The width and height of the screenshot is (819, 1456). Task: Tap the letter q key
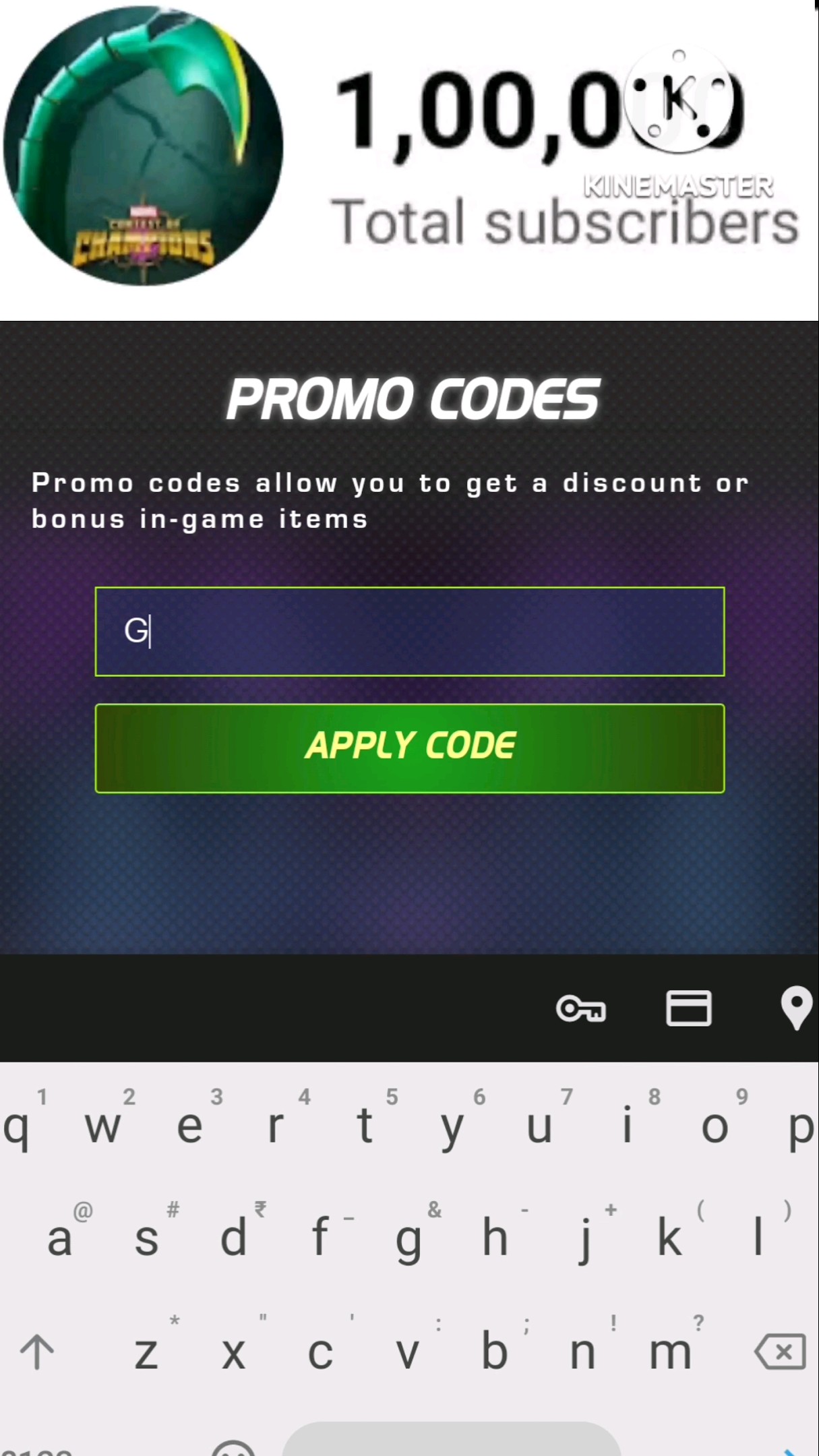16,1127
